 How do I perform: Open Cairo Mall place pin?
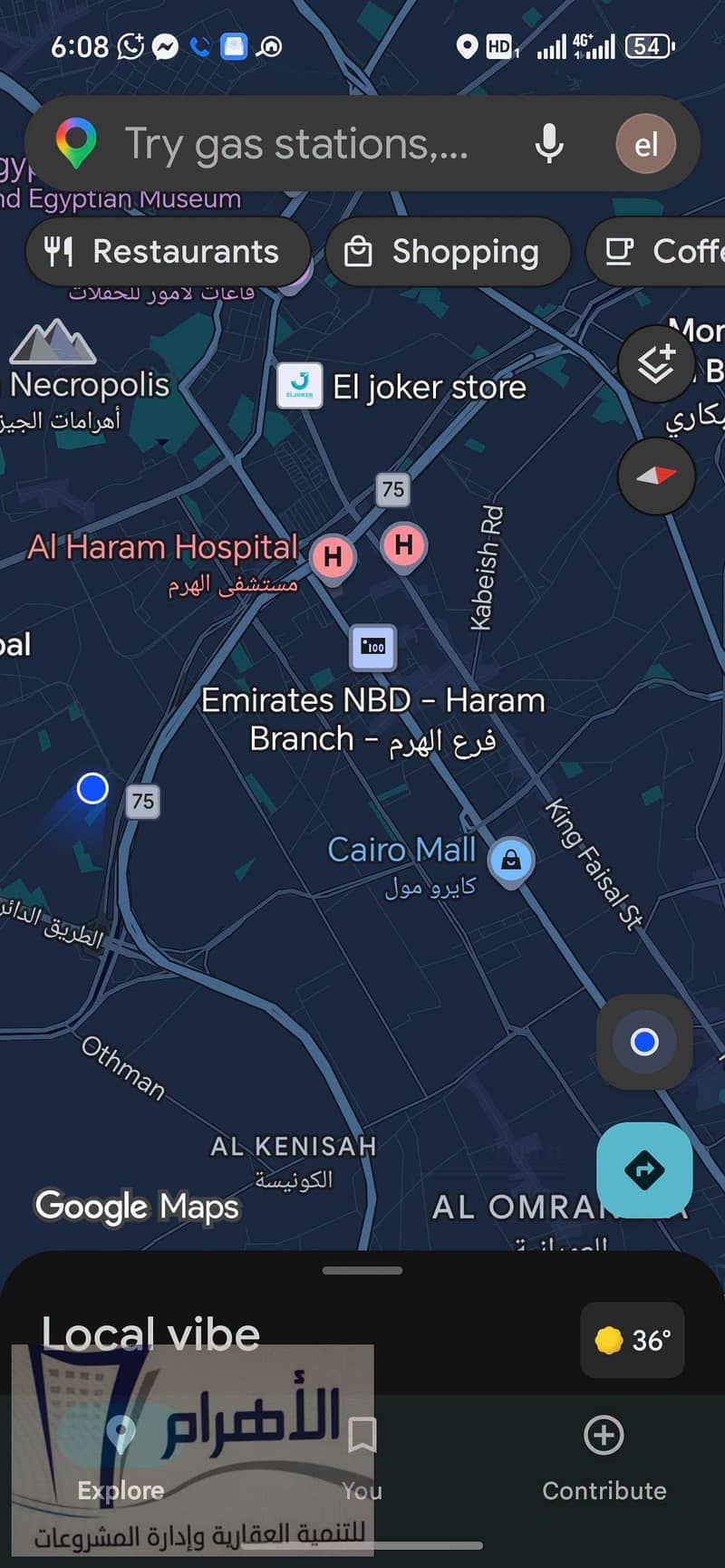coord(511,861)
